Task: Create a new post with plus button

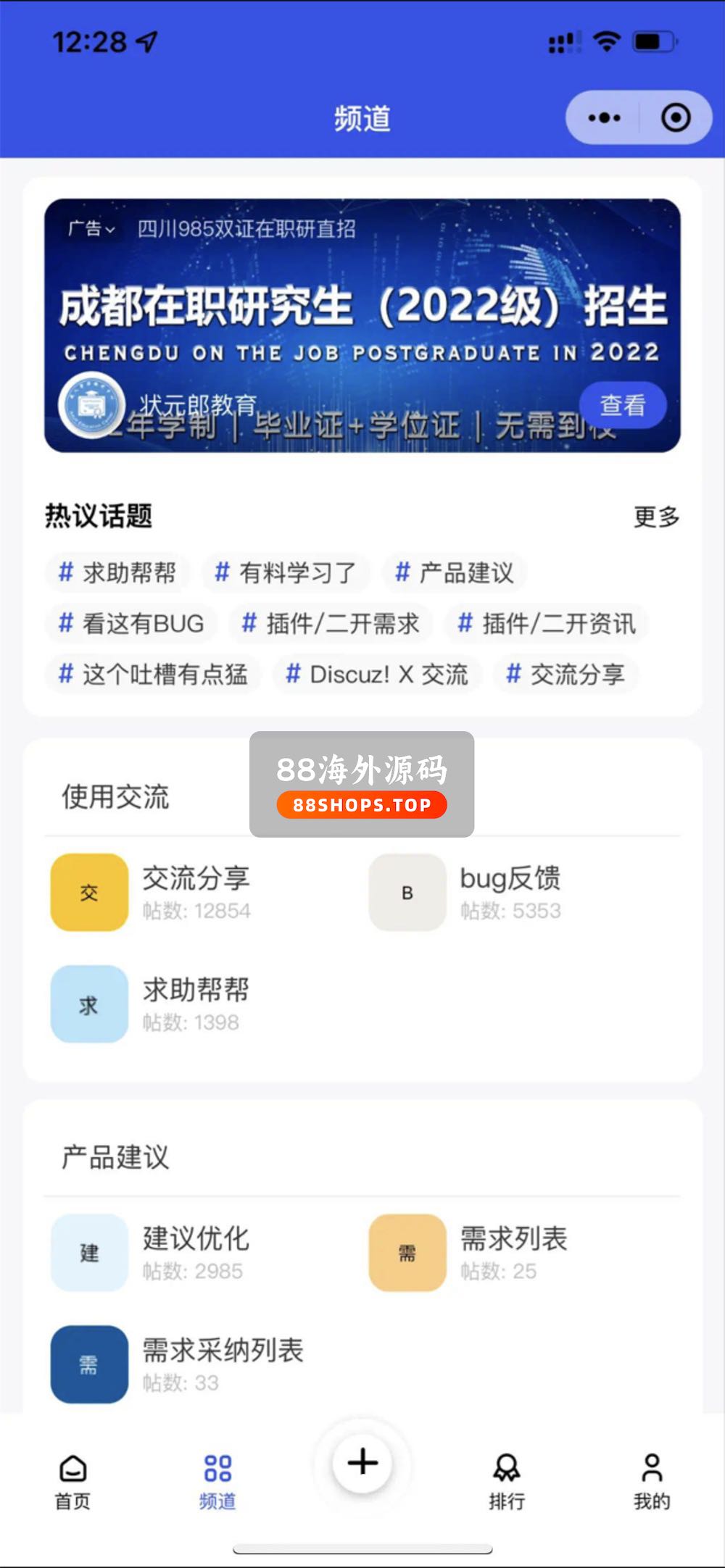Action: click(x=362, y=1462)
